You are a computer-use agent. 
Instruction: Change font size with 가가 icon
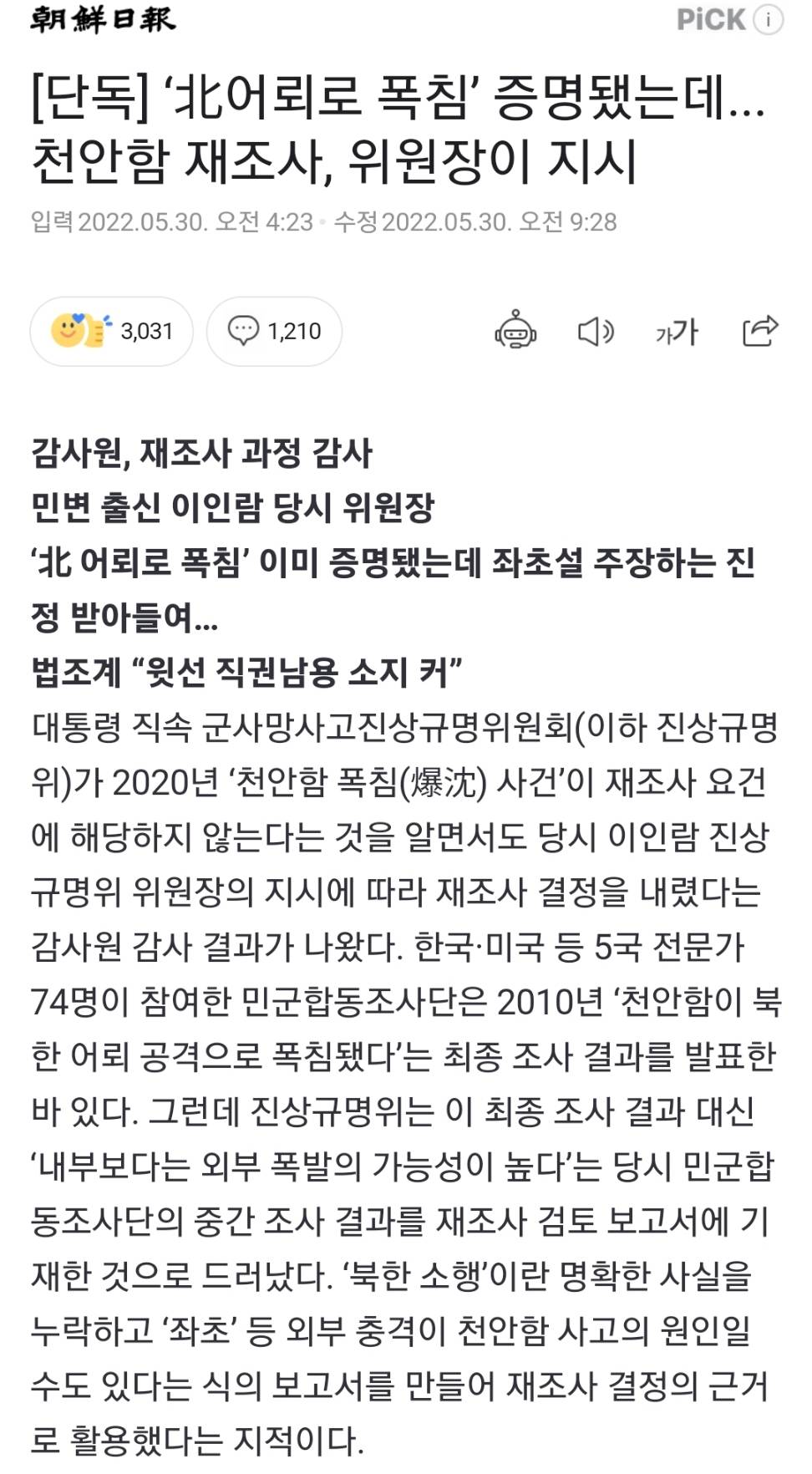(x=677, y=332)
